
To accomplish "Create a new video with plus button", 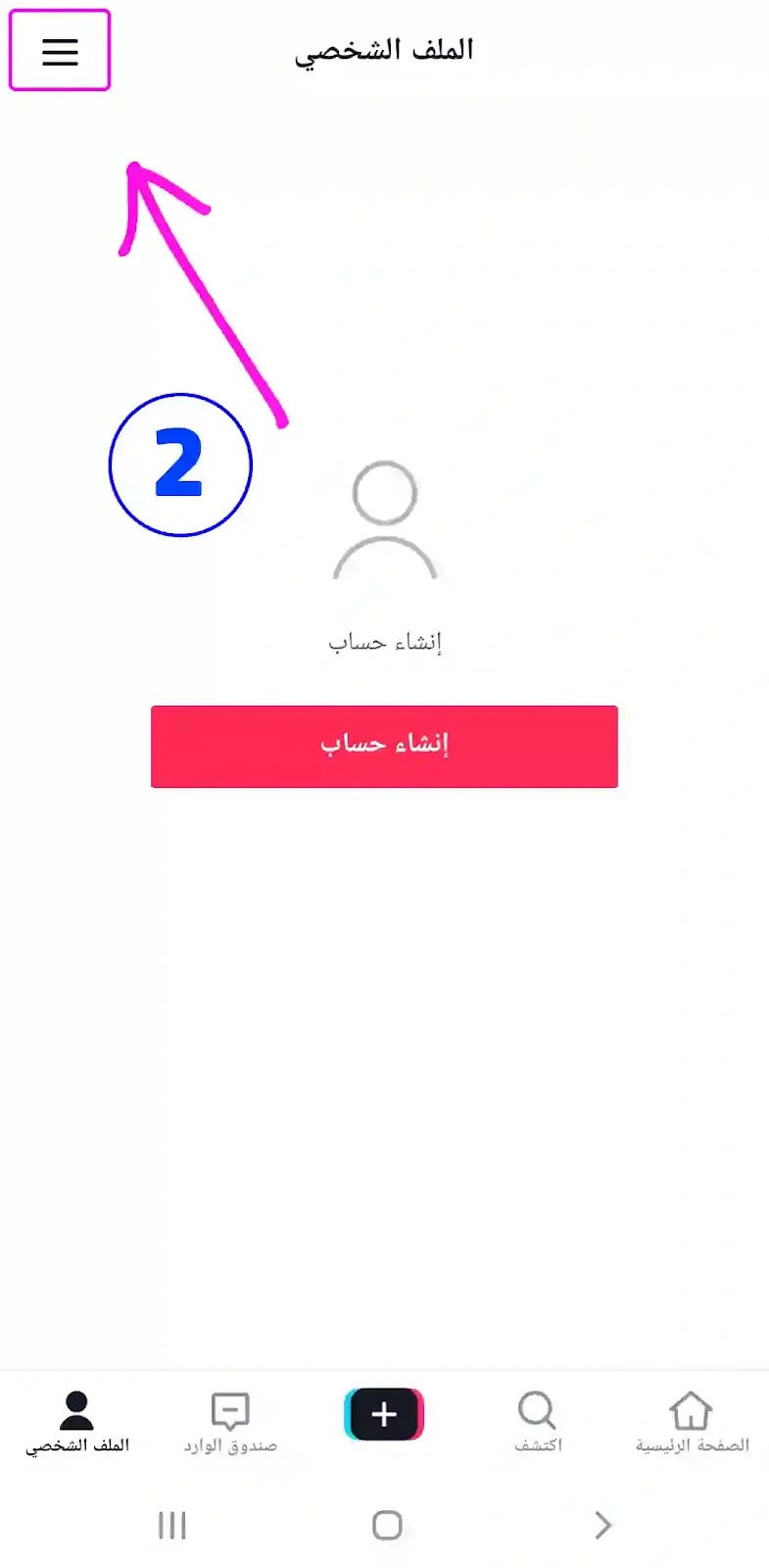I will [x=384, y=1414].
